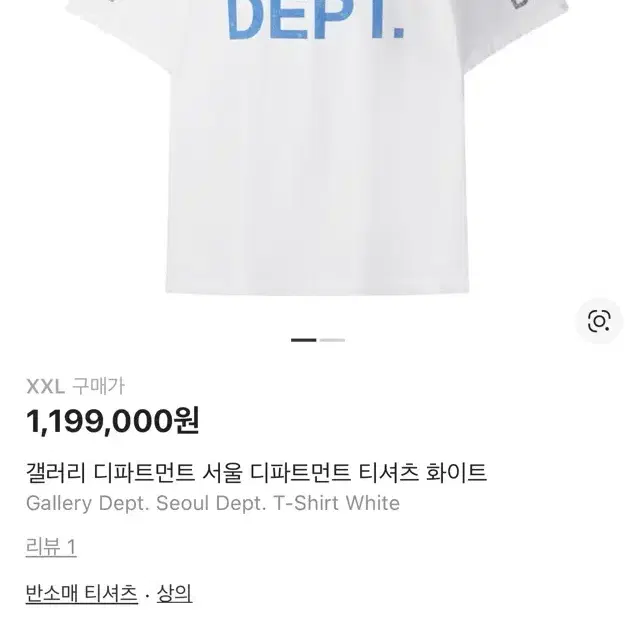Open the 리뷰 1 reviews link
The width and height of the screenshot is (636, 636).
tap(51, 547)
